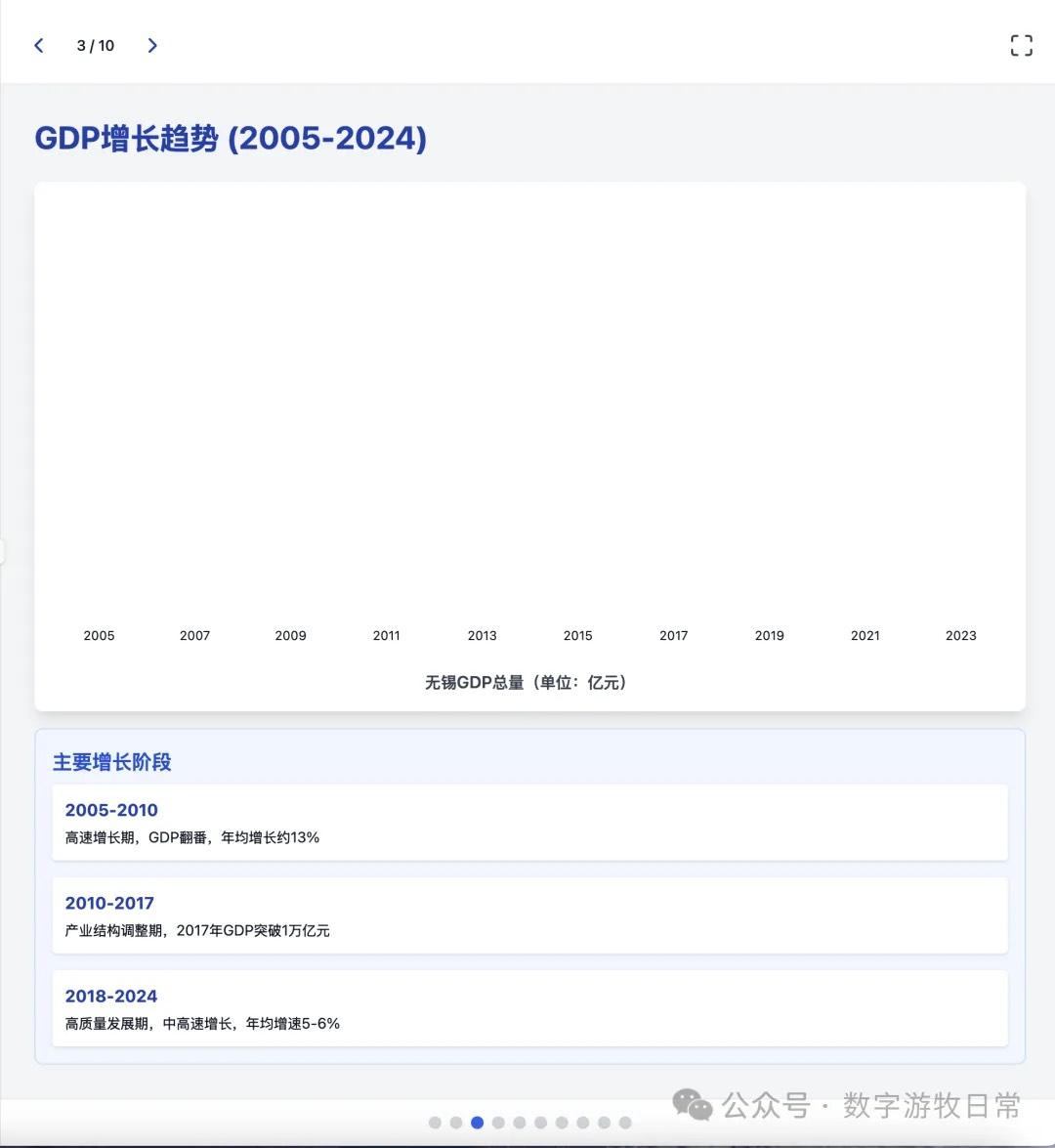Click the 3 / 10 page indicator
The height and width of the screenshot is (1148, 1055).
(94, 45)
